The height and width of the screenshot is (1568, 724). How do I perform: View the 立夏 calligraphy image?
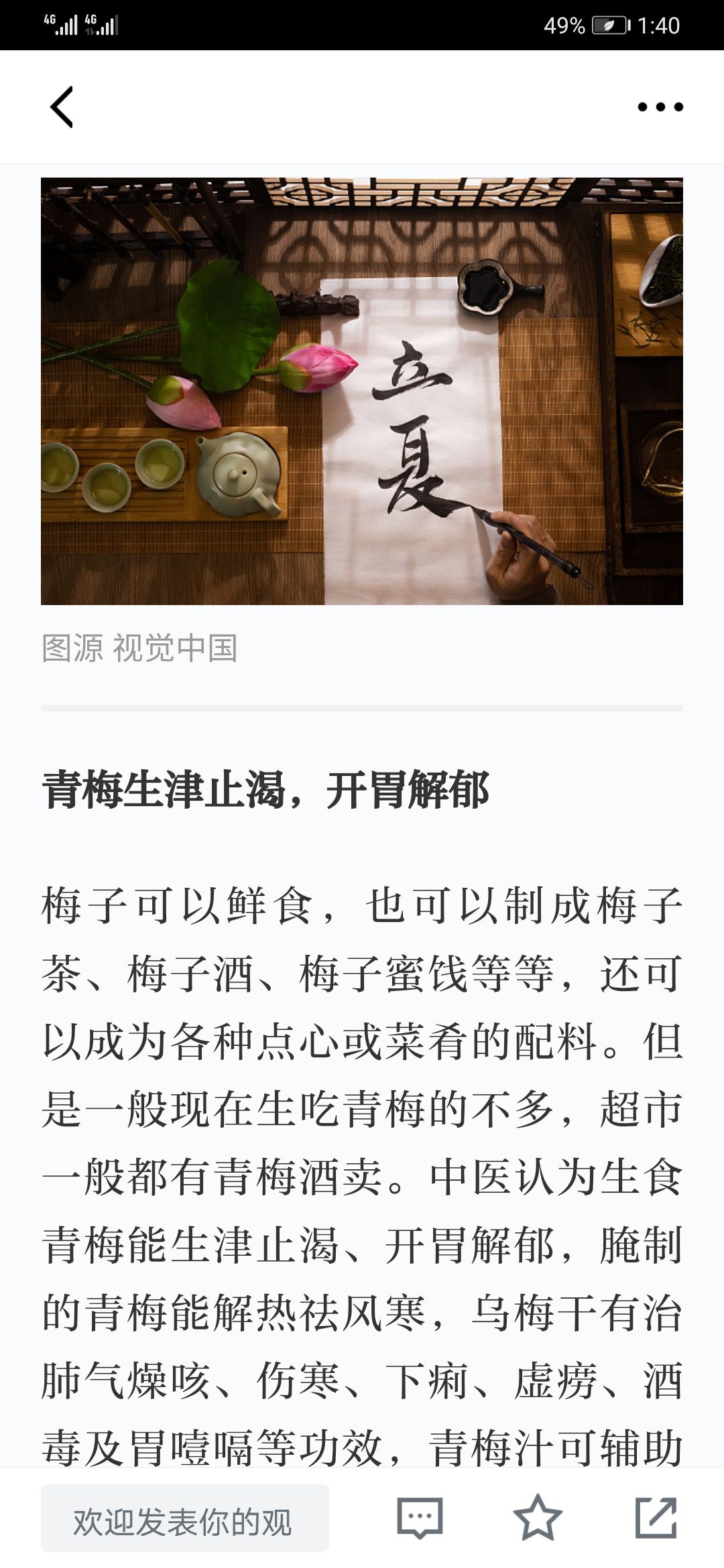(362, 391)
